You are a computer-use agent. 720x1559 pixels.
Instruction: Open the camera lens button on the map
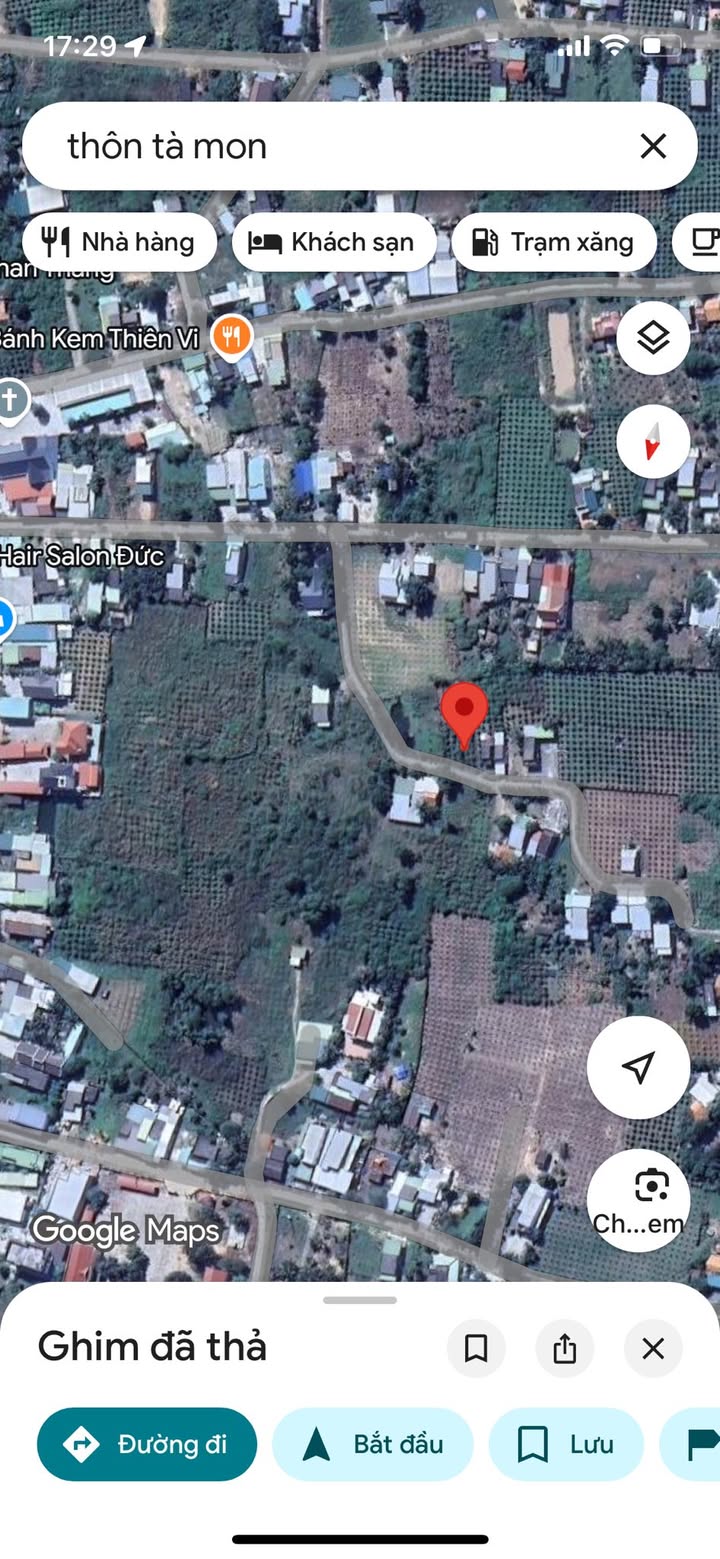[x=638, y=1200]
